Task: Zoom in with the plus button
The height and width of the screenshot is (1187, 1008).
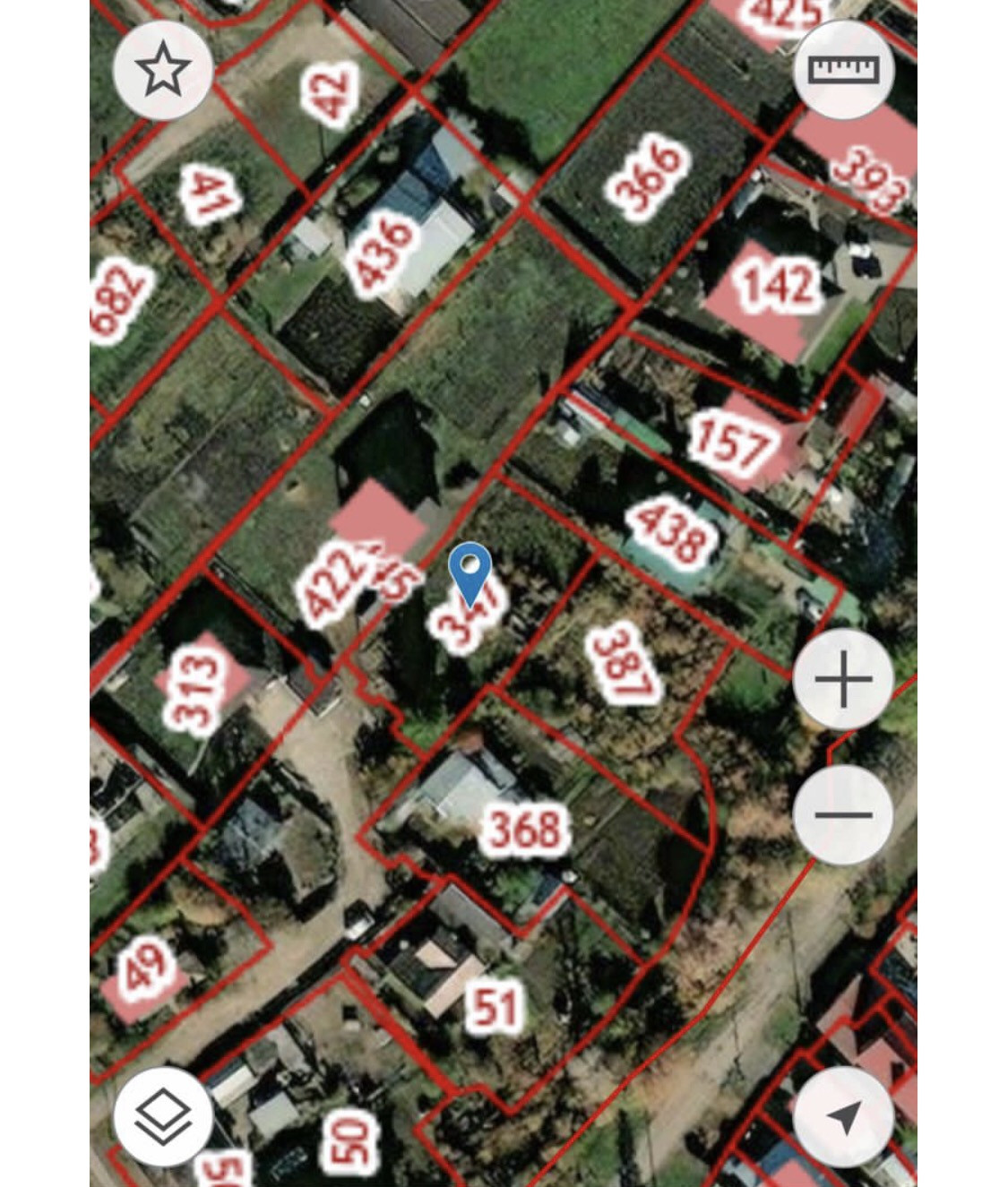Action: (x=843, y=679)
